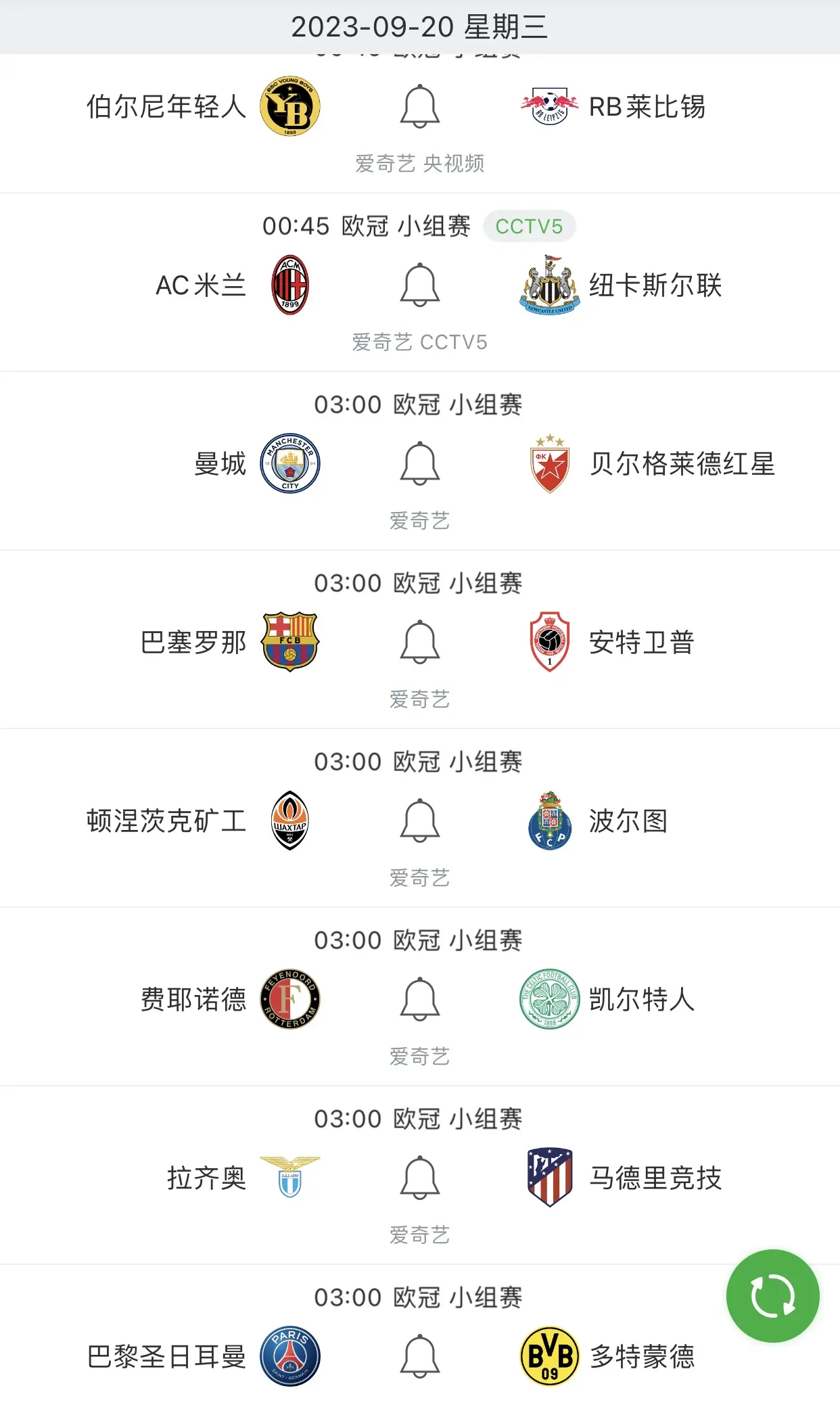Viewport: 840px width, 1409px height.
Task: Toggle match reminder for AC米兰 vs 纽卡斯尔联
Action: tap(420, 285)
